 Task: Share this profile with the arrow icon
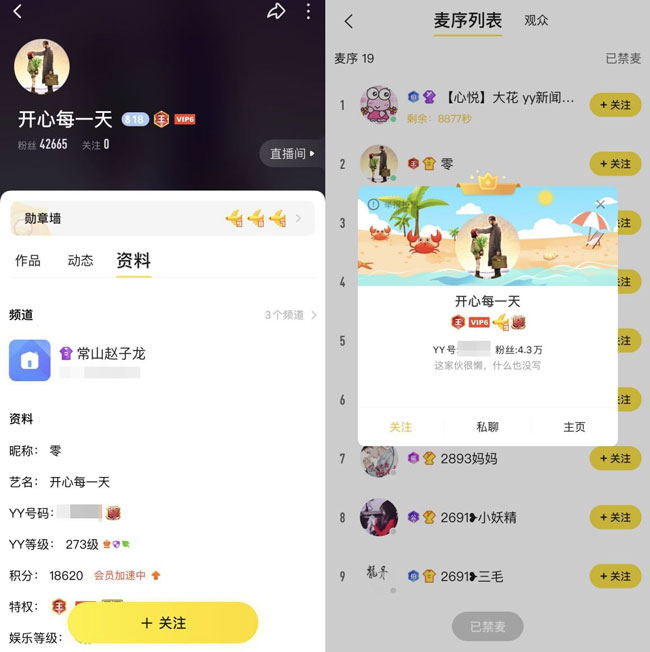pos(277,12)
